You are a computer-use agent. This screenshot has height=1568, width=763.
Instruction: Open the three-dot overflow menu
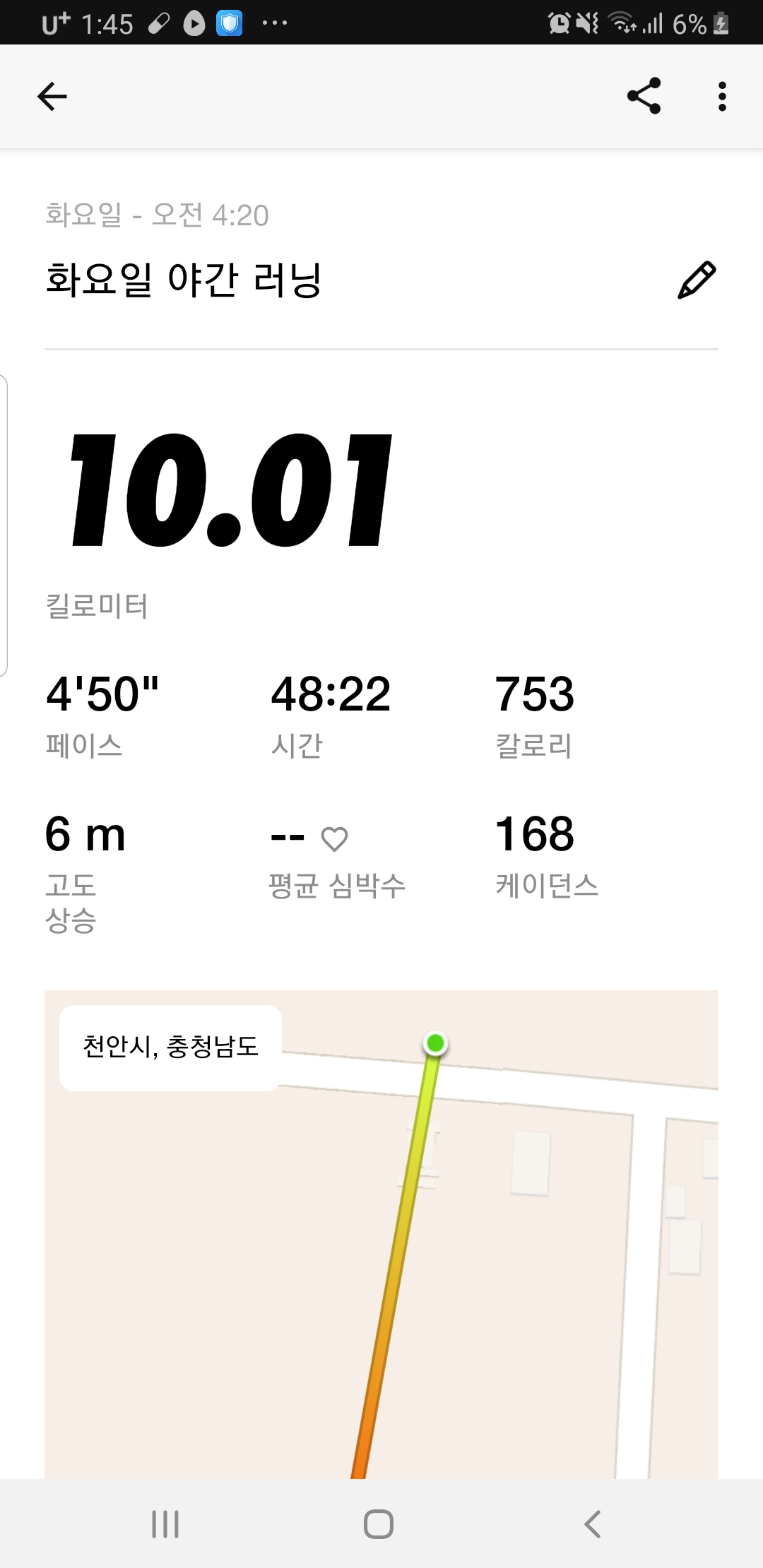pos(721,97)
